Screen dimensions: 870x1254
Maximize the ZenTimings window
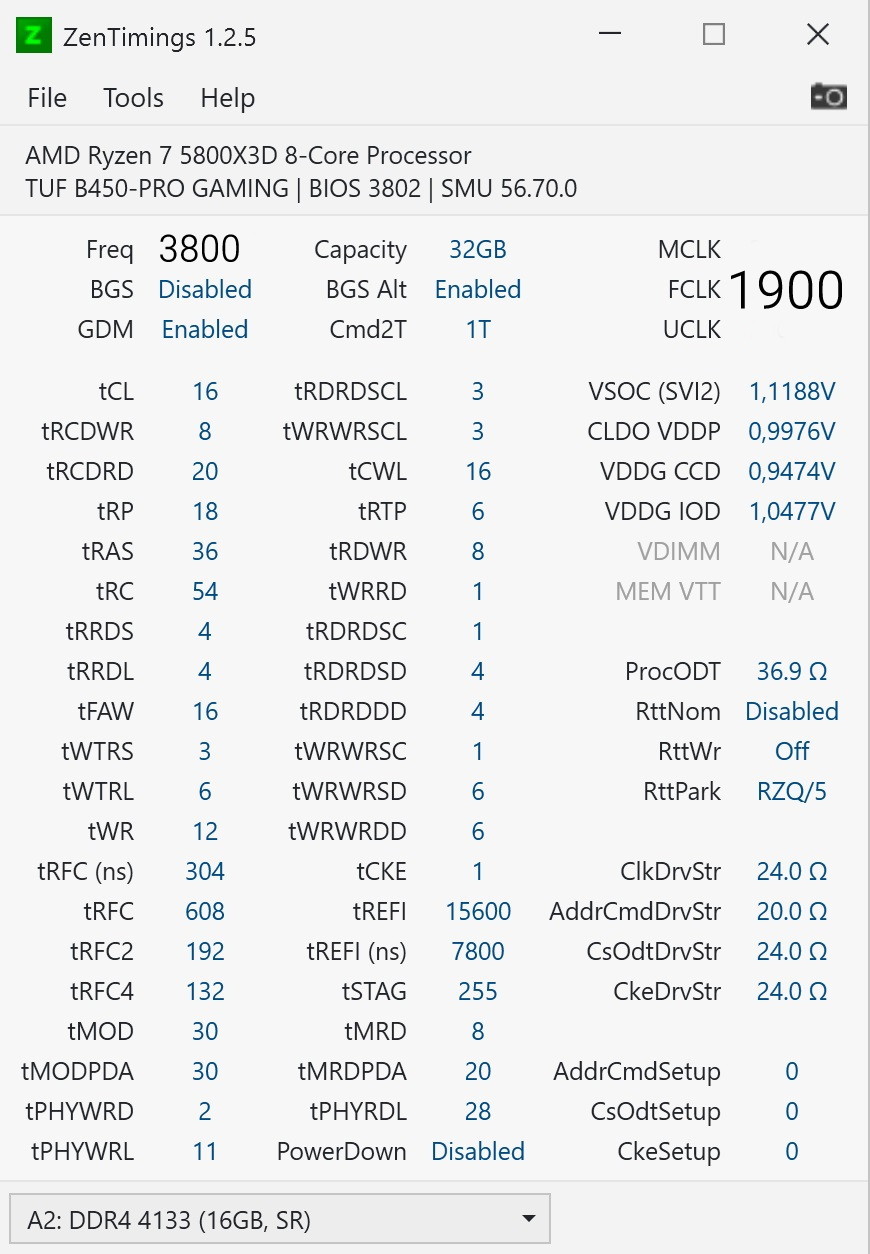[713, 35]
